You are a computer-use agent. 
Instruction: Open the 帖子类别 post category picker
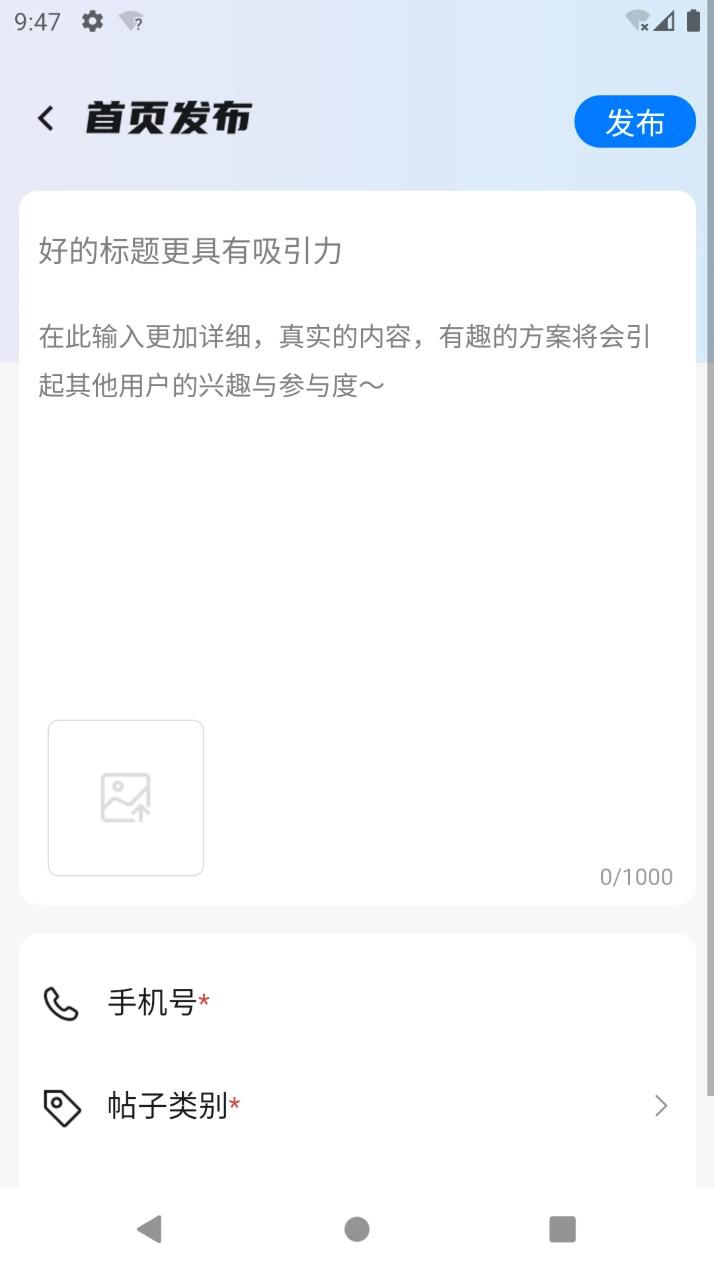(x=357, y=1106)
